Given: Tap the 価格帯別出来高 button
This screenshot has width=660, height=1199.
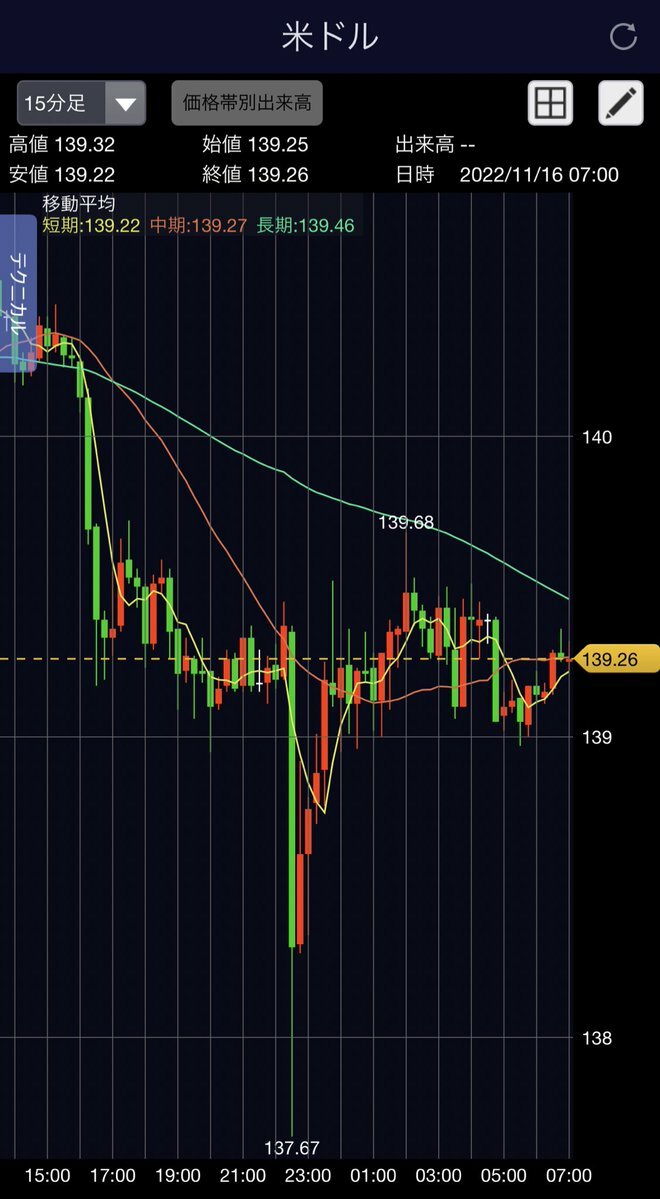Looking at the screenshot, I should pyautogui.click(x=247, y=103).
